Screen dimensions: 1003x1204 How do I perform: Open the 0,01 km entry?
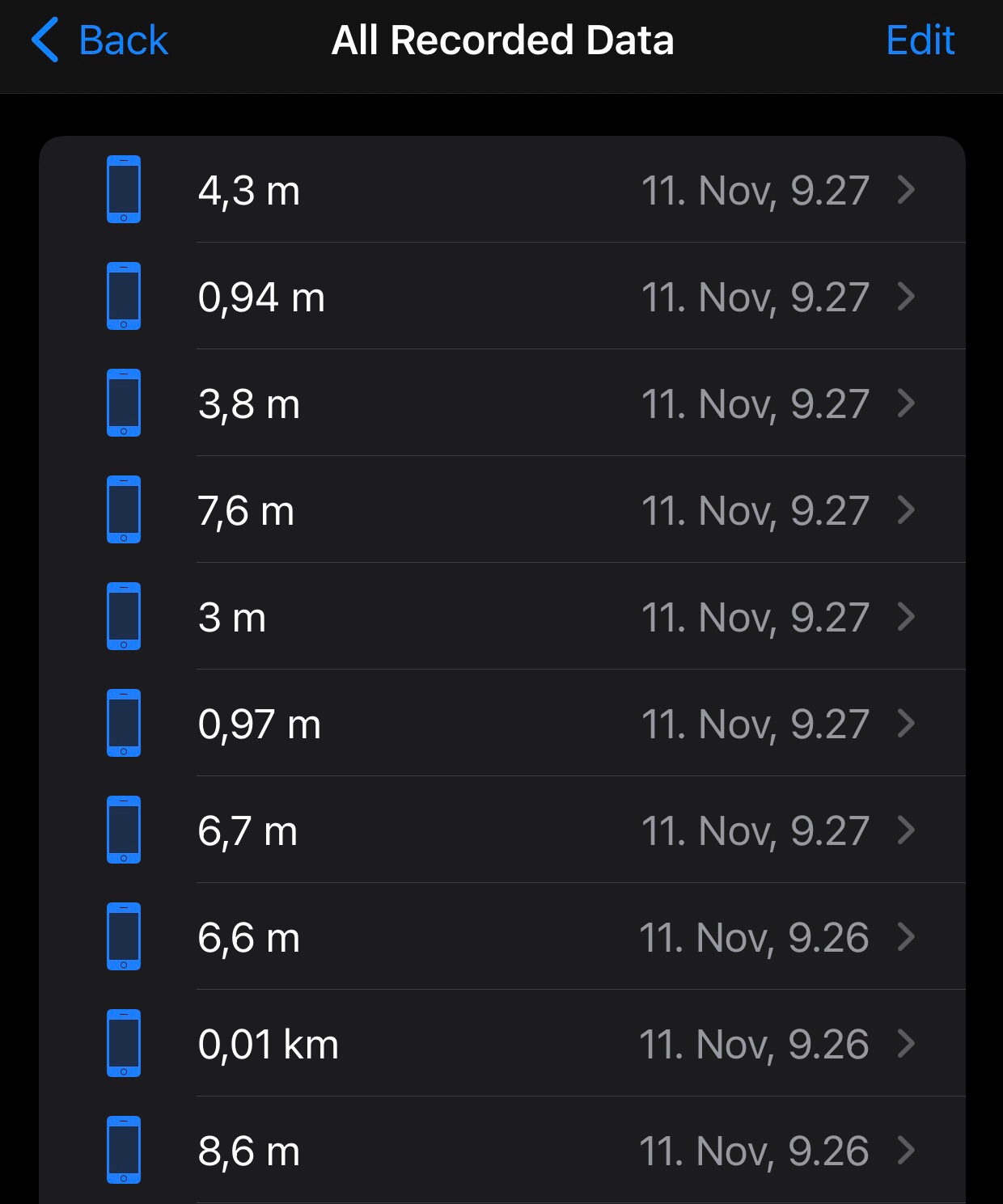point(501,1045)
